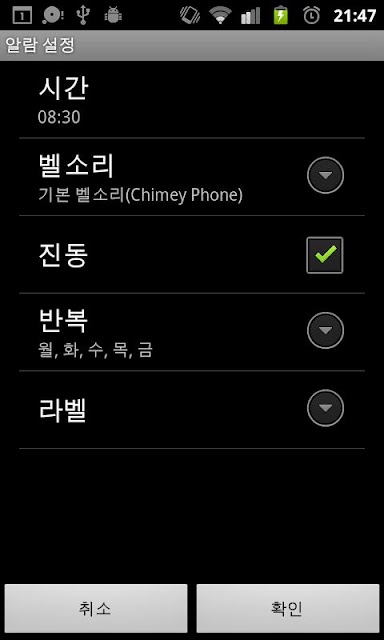The height and width of the screenshot is (640, 384).
Task: Expand the 벨소리 ringtone dropdown
Action: (325, 175)
